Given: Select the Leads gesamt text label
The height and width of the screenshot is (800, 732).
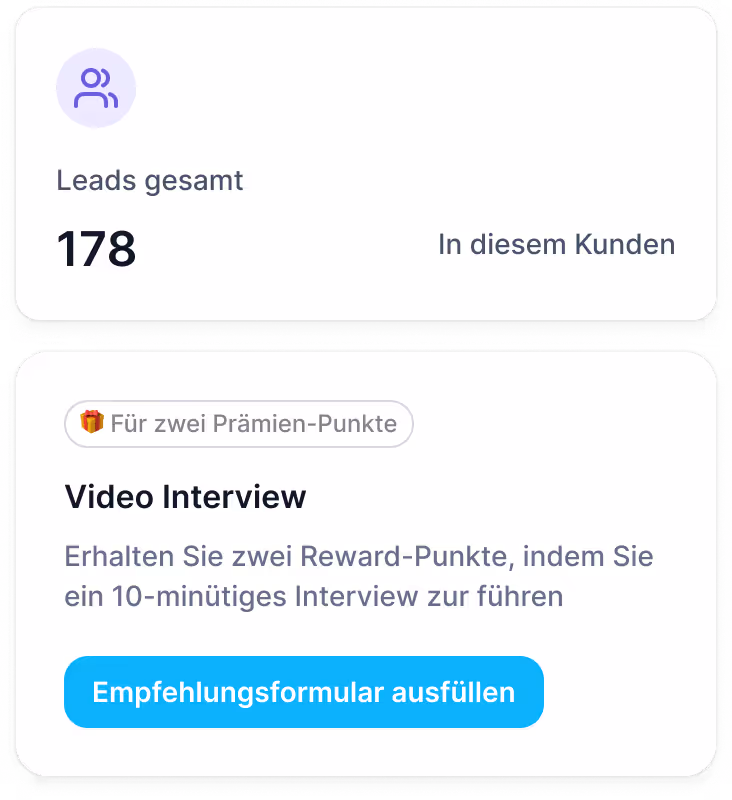Looking at the screenshot, I should click(x=150, y=181).
